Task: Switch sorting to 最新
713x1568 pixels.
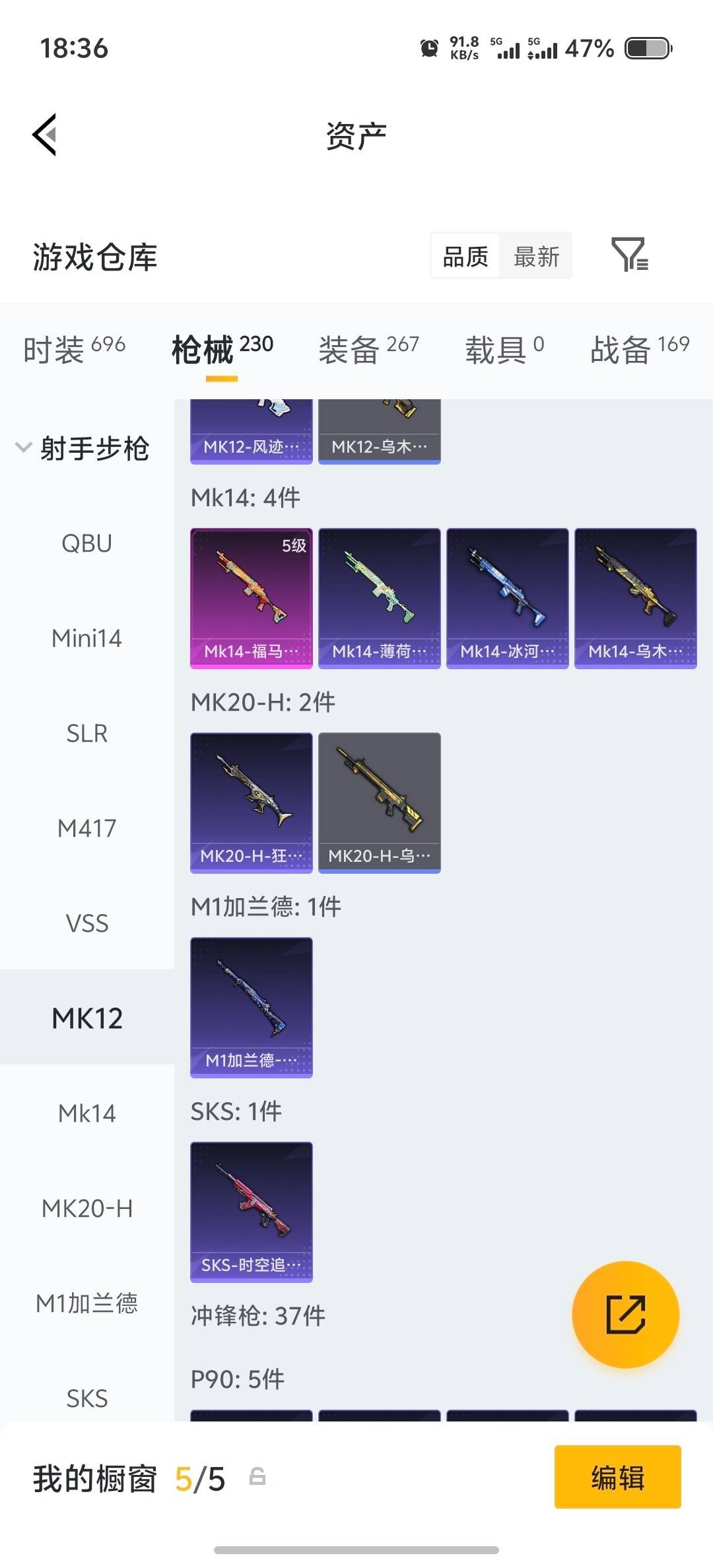Action: tap(537, 255)
